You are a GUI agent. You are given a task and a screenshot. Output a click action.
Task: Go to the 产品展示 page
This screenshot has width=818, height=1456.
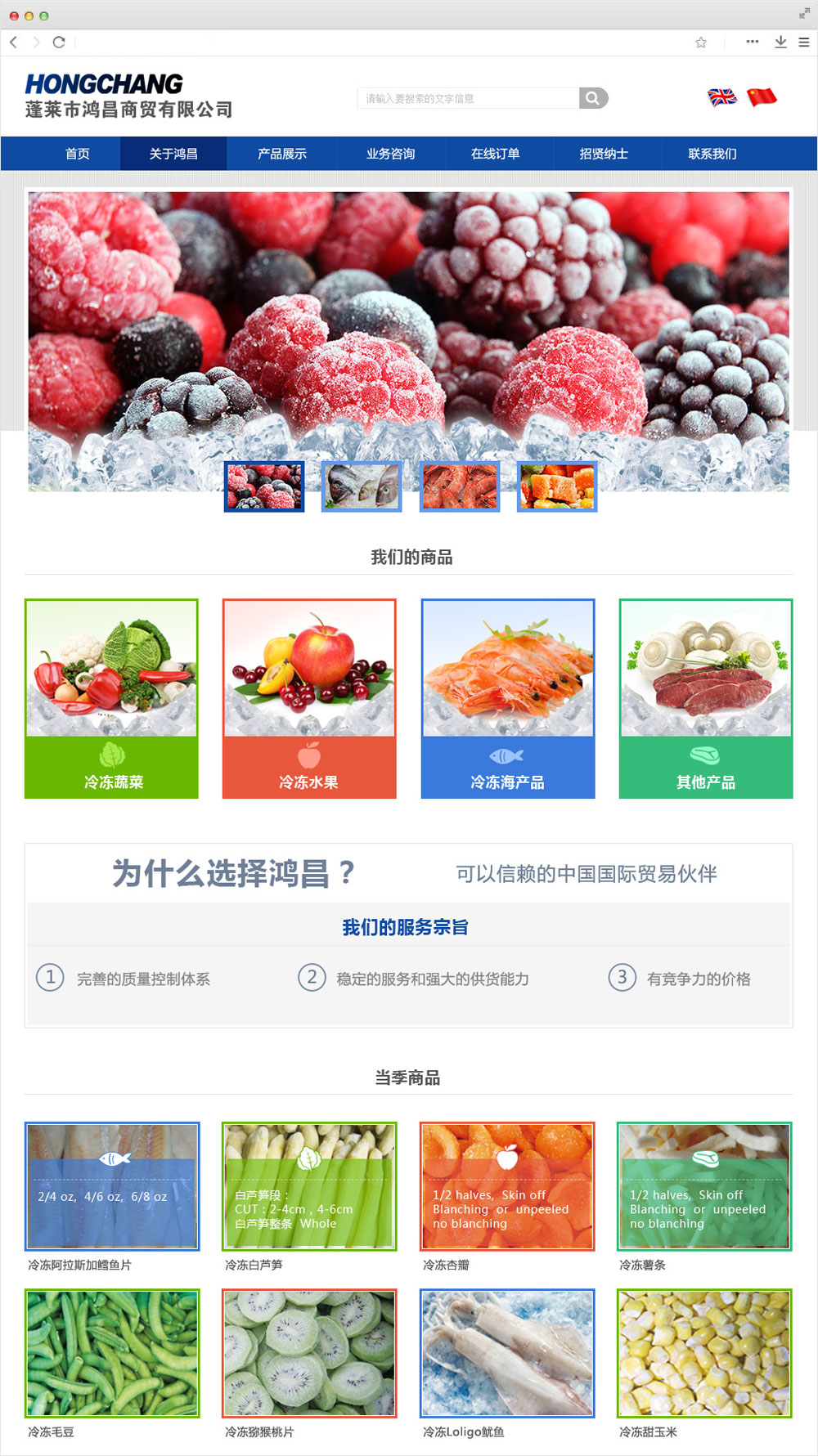click(282, 154)
